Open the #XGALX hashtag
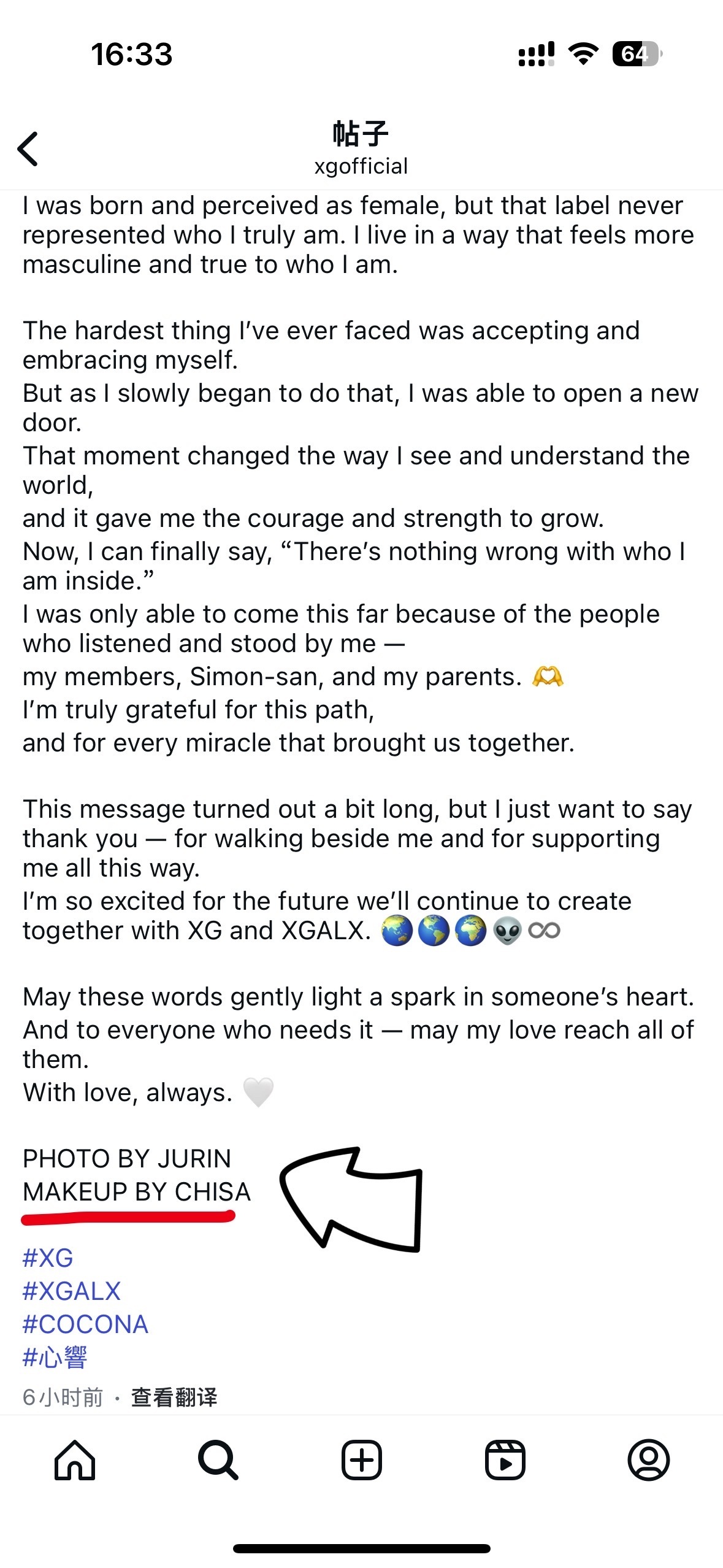This screenshot has width=723, height=1568. point(72,1291)
